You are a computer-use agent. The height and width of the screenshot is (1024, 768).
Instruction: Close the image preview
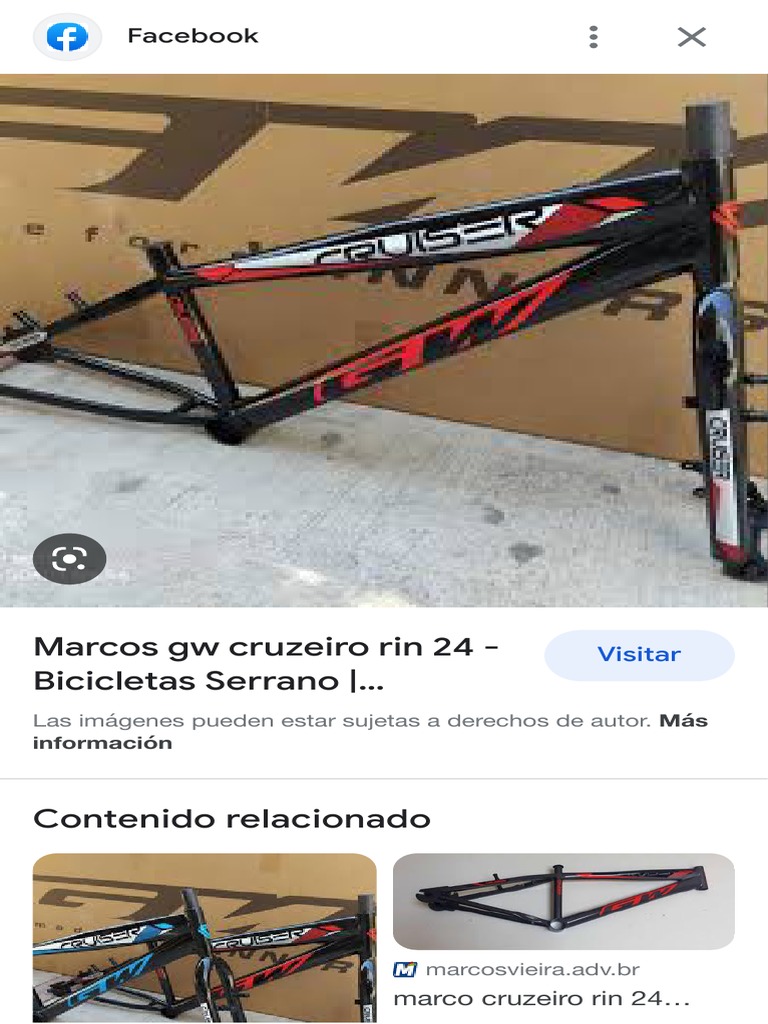[691, 38]
